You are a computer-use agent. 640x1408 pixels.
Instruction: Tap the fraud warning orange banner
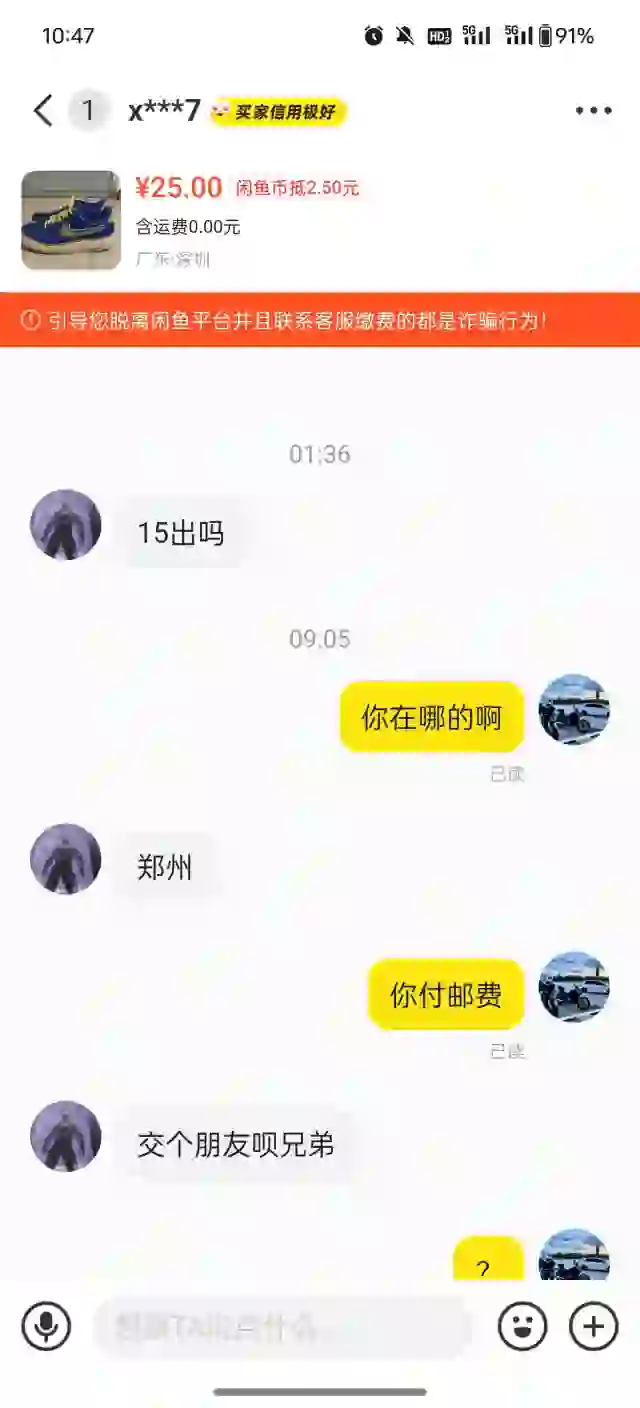click(x=320, y=320)
